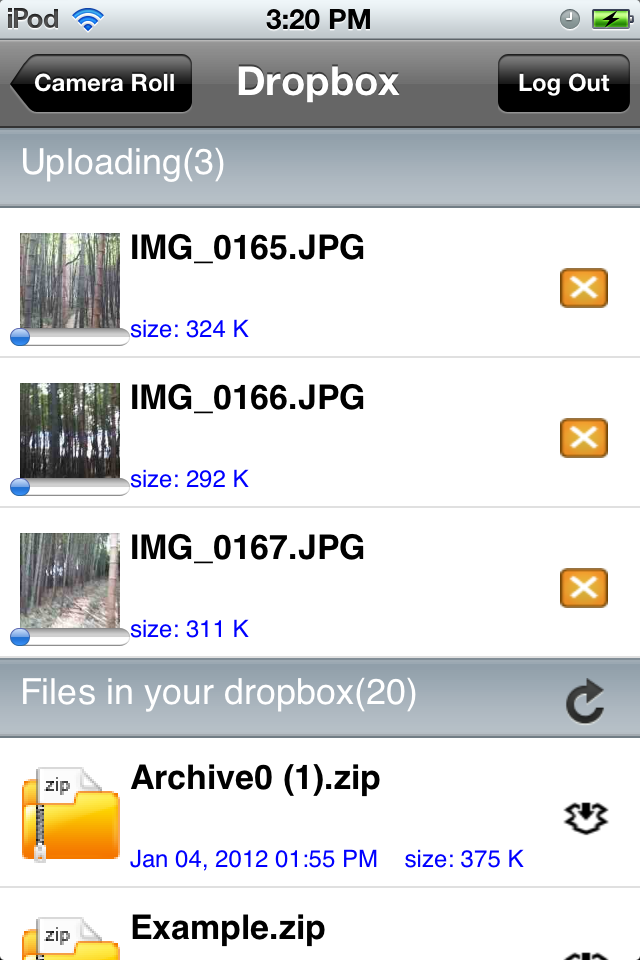The width and height of the screenshot is (640, 960).
Task: Cancel upload of IMG_0167.JPG
Action: point(584,587)
